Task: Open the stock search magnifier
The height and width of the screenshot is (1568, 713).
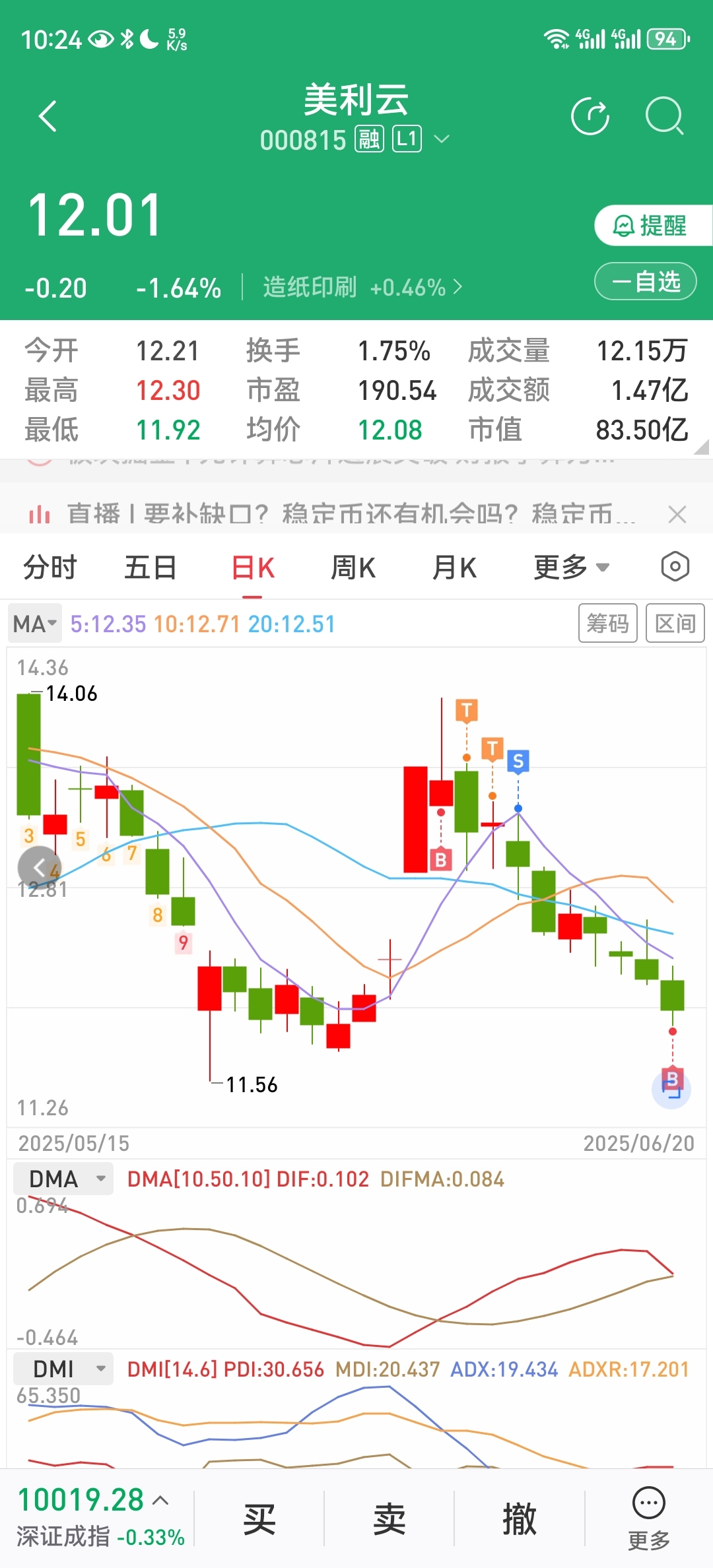Action: (x=664, y=117)
